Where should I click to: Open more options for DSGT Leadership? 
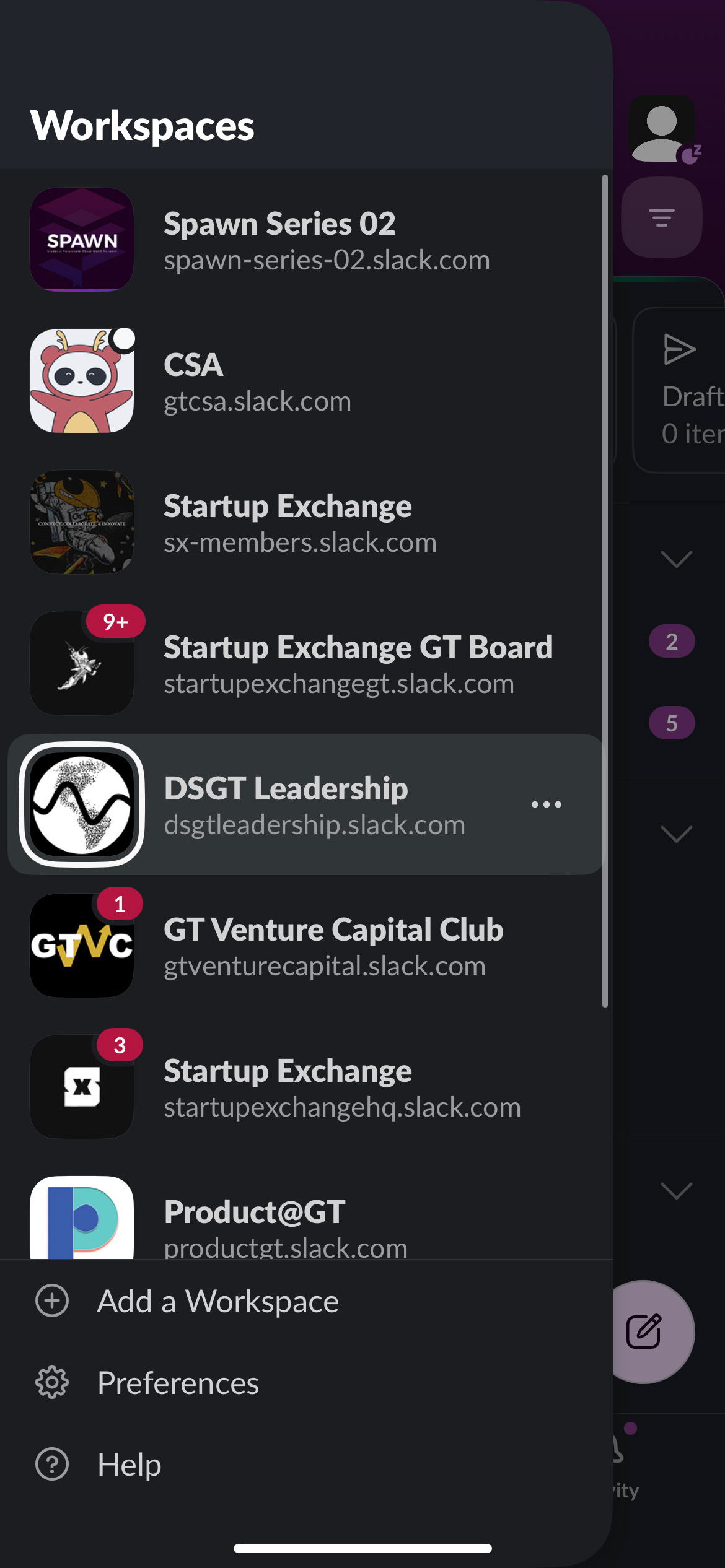click(x=547, y=804)
